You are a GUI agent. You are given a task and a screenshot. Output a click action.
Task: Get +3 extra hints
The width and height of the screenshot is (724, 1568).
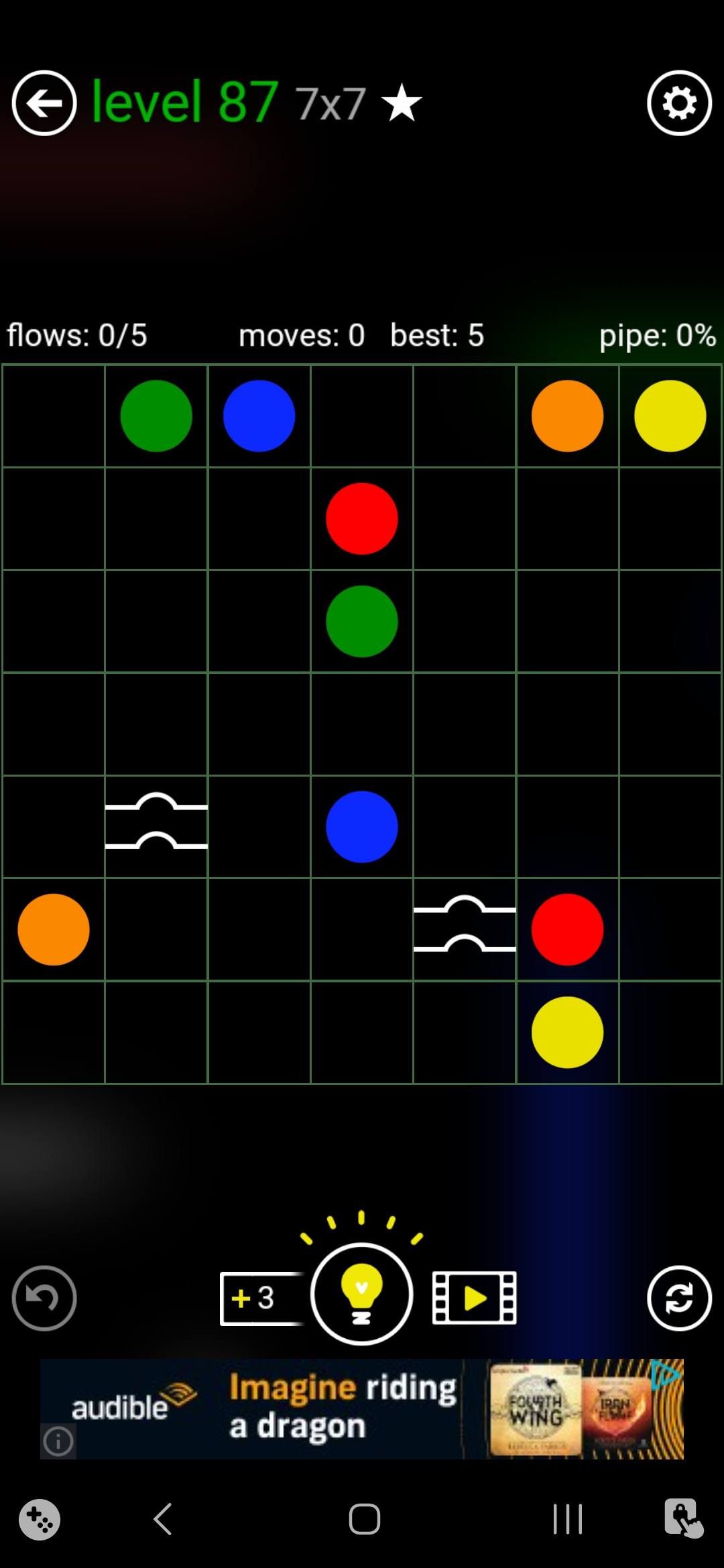coord(260,1298)
